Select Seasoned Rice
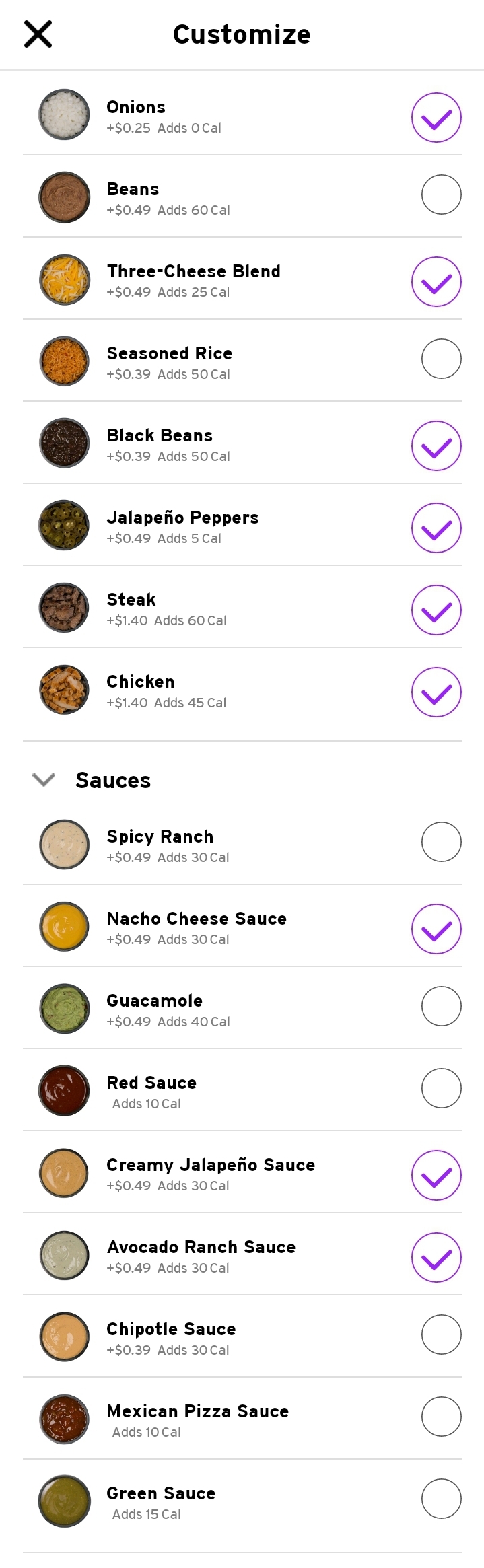484x1568 pixels. (x=442, y=359)
